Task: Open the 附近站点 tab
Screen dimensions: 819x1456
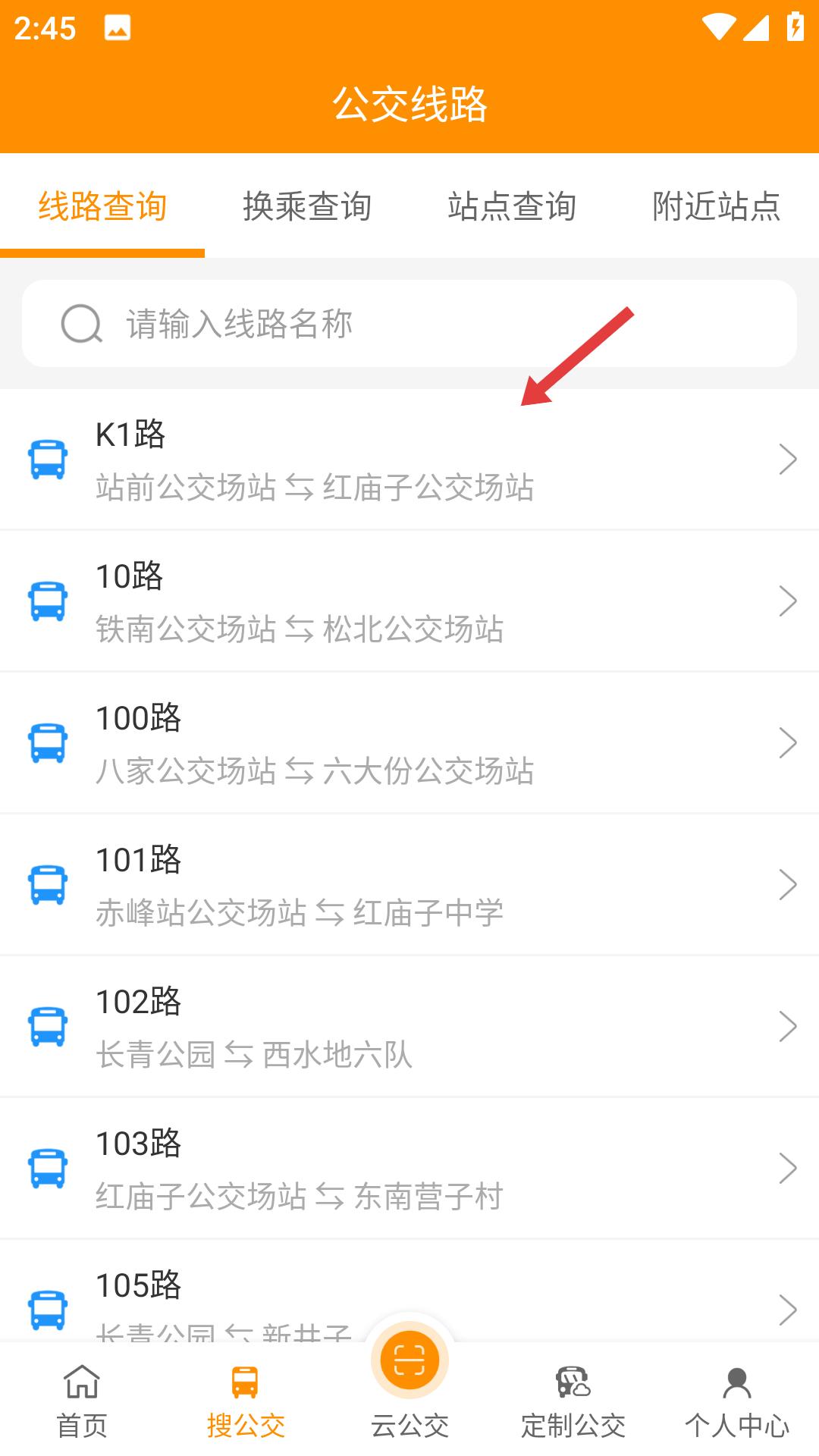Action: (x=715, y=206)
